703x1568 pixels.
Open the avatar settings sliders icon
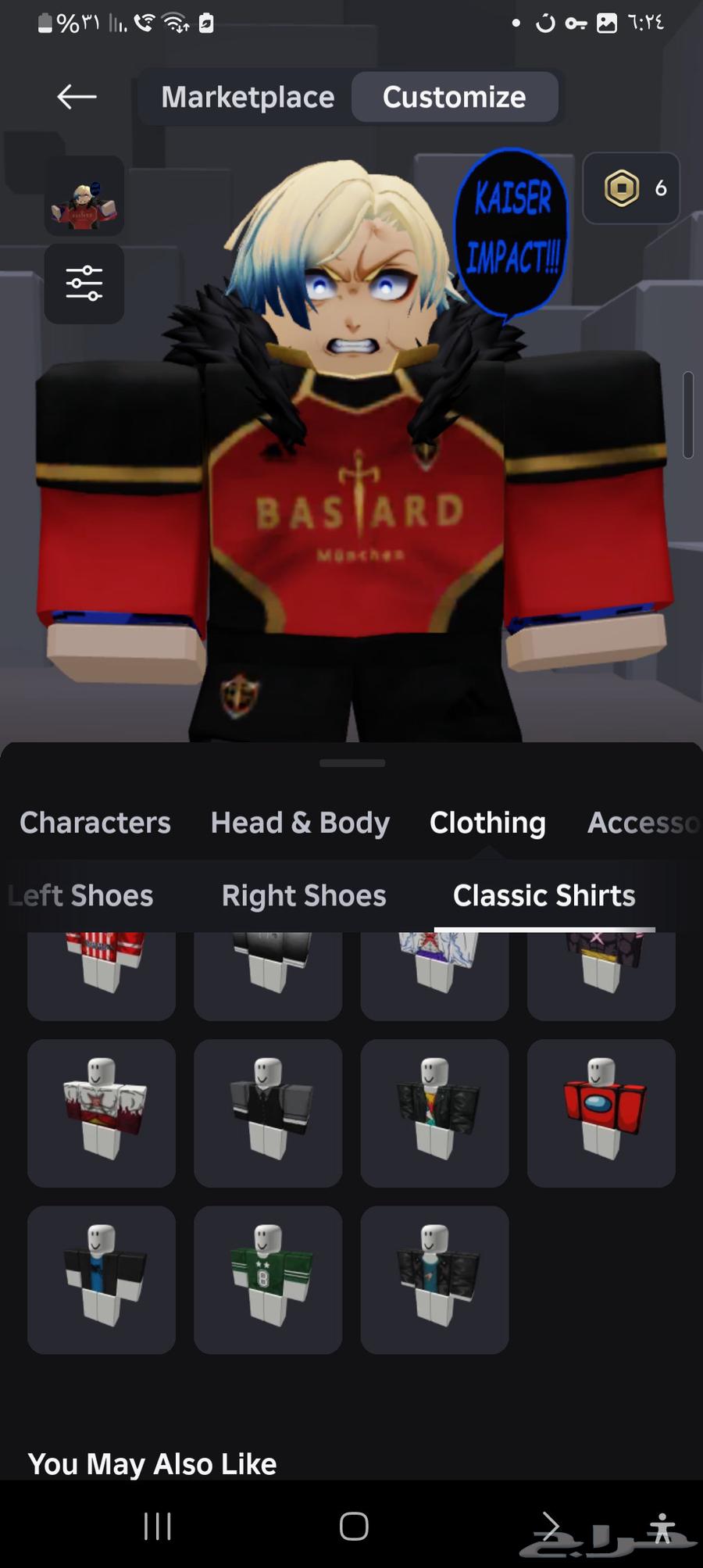click(x=84, y=284)
